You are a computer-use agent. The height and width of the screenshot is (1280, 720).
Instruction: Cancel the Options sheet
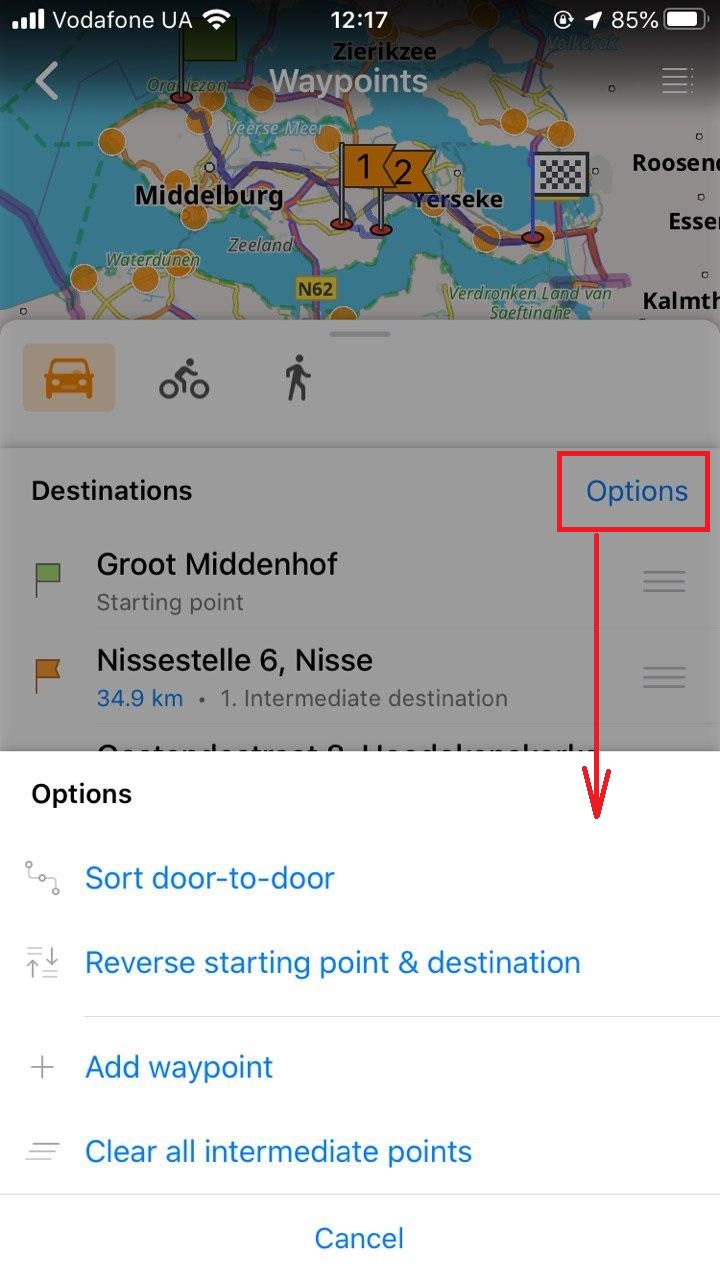coord(359,1238)
